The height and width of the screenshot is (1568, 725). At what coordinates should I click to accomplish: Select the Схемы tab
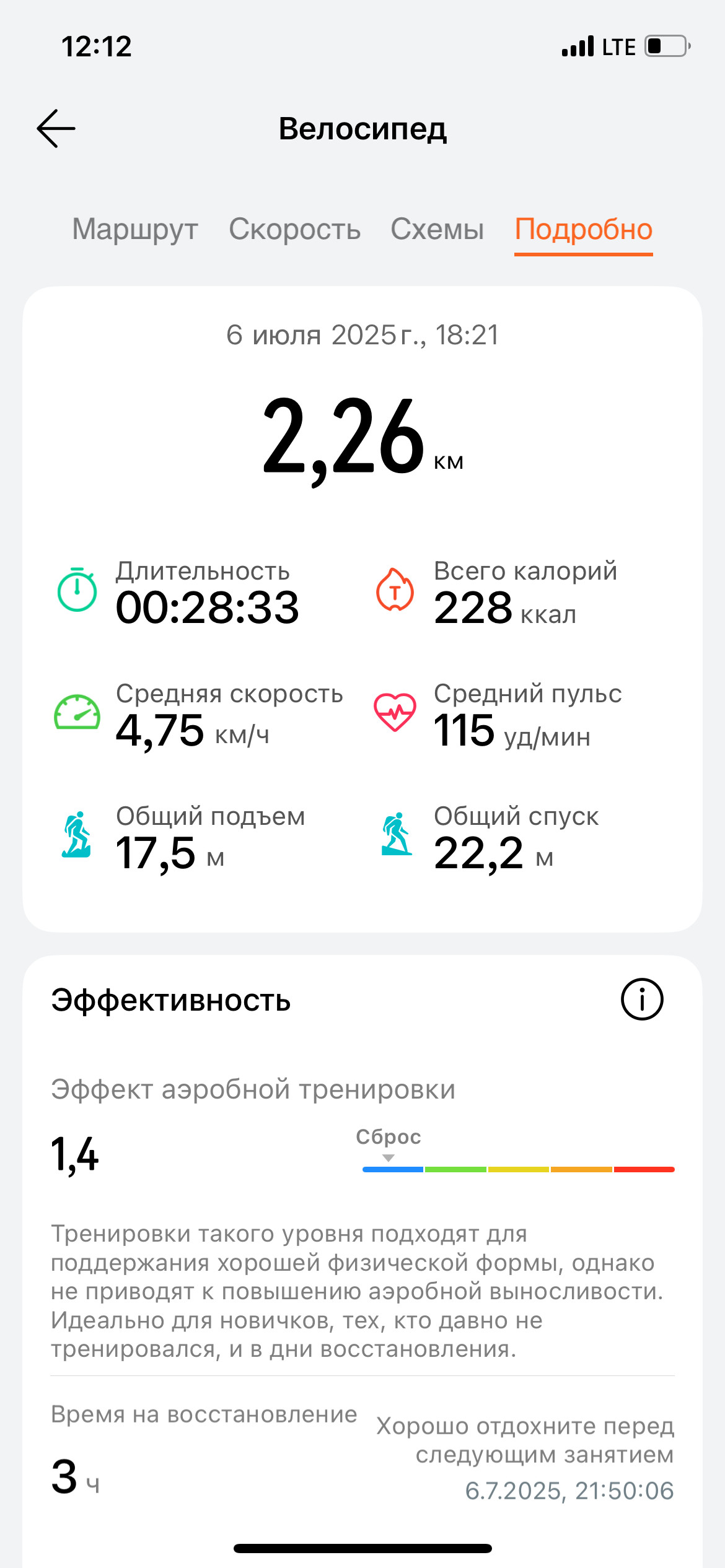click(437, 229)
